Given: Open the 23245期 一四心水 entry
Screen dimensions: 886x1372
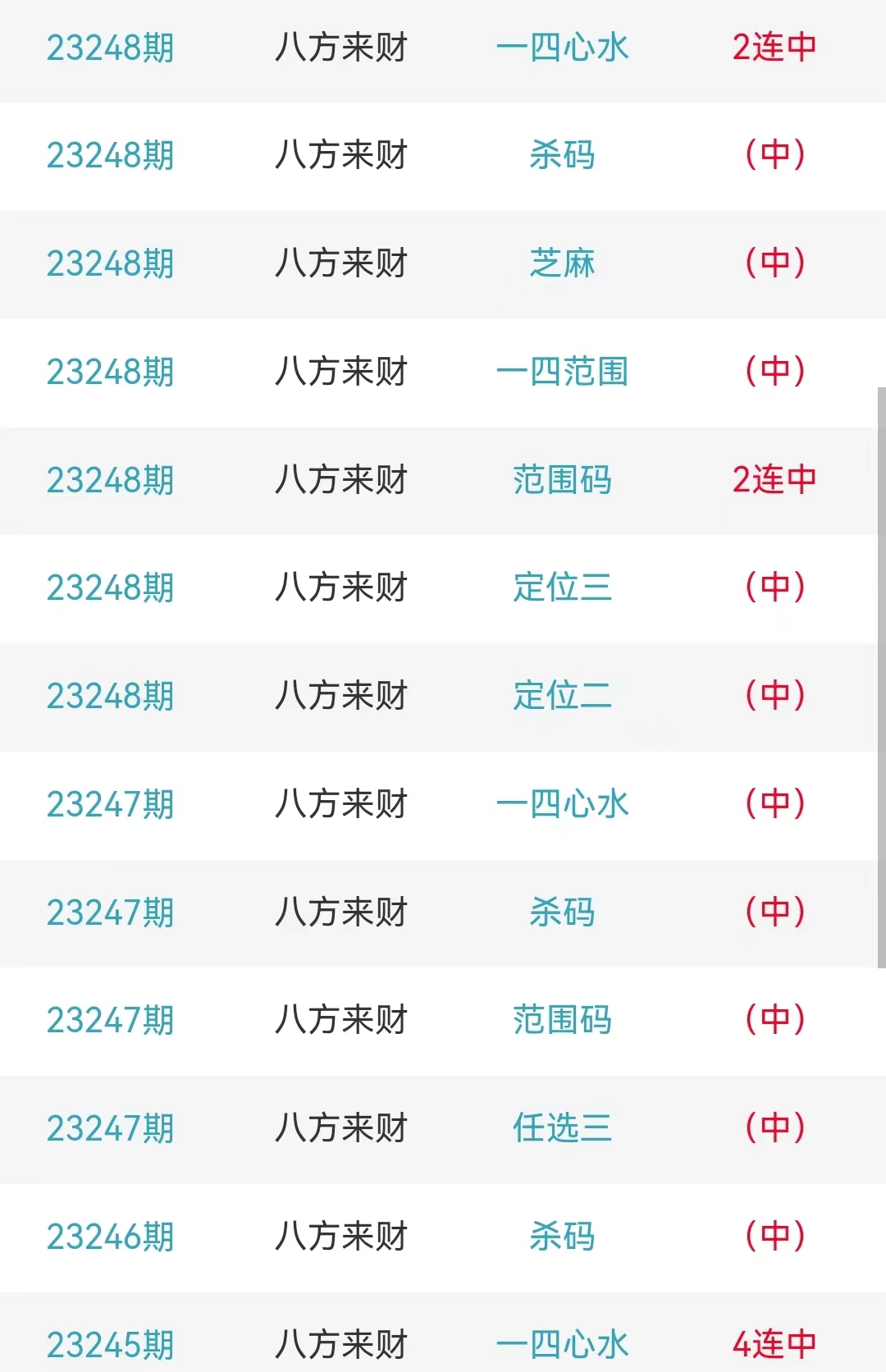Looking at the screenshot, I should point(562,1344).
